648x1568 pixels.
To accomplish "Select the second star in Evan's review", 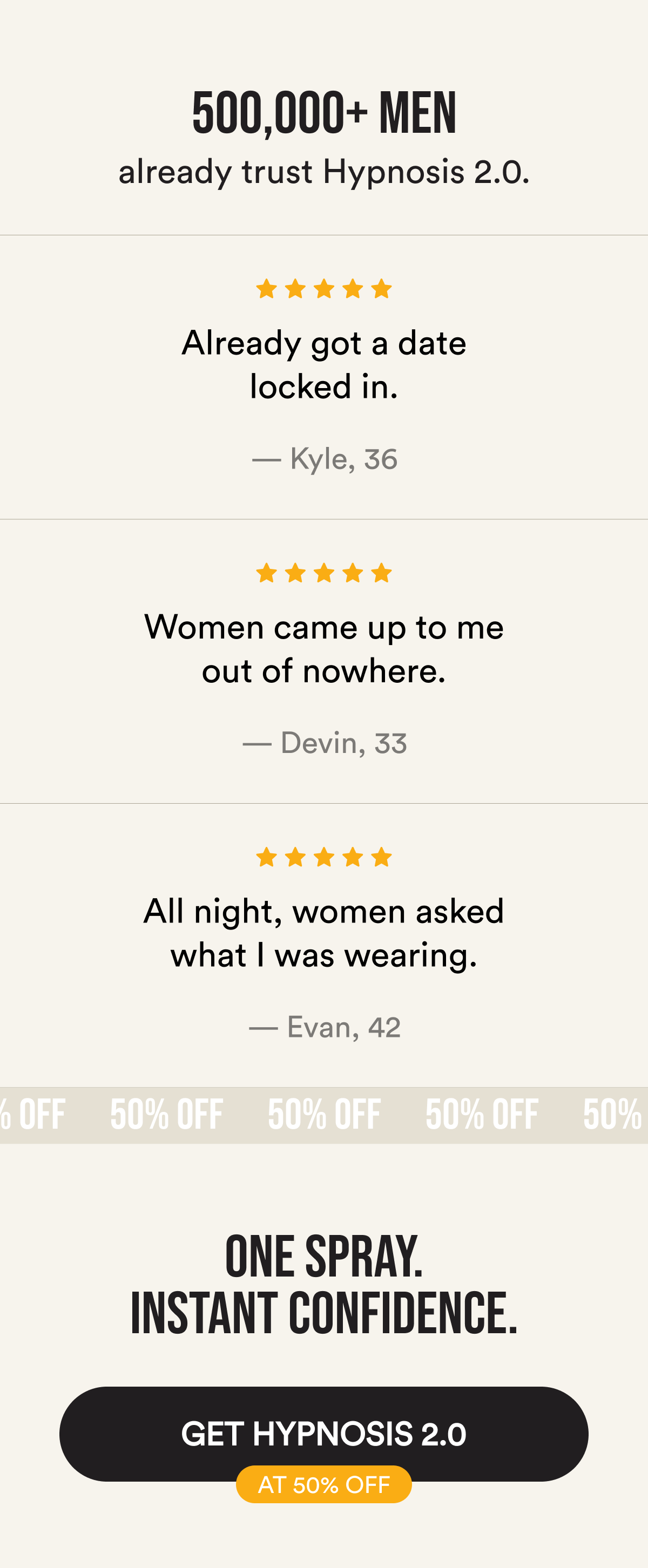I will click(295, 858).
